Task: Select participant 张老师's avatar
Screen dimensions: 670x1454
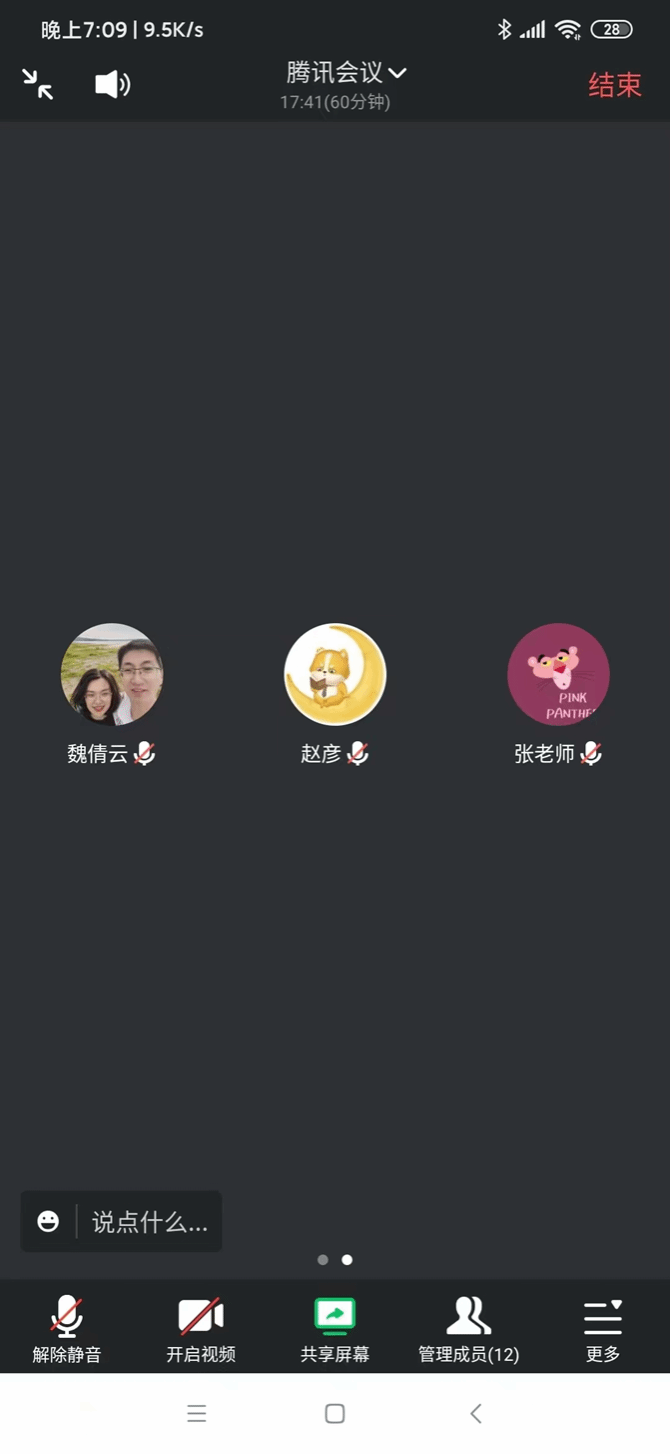Action: [558, 675]
